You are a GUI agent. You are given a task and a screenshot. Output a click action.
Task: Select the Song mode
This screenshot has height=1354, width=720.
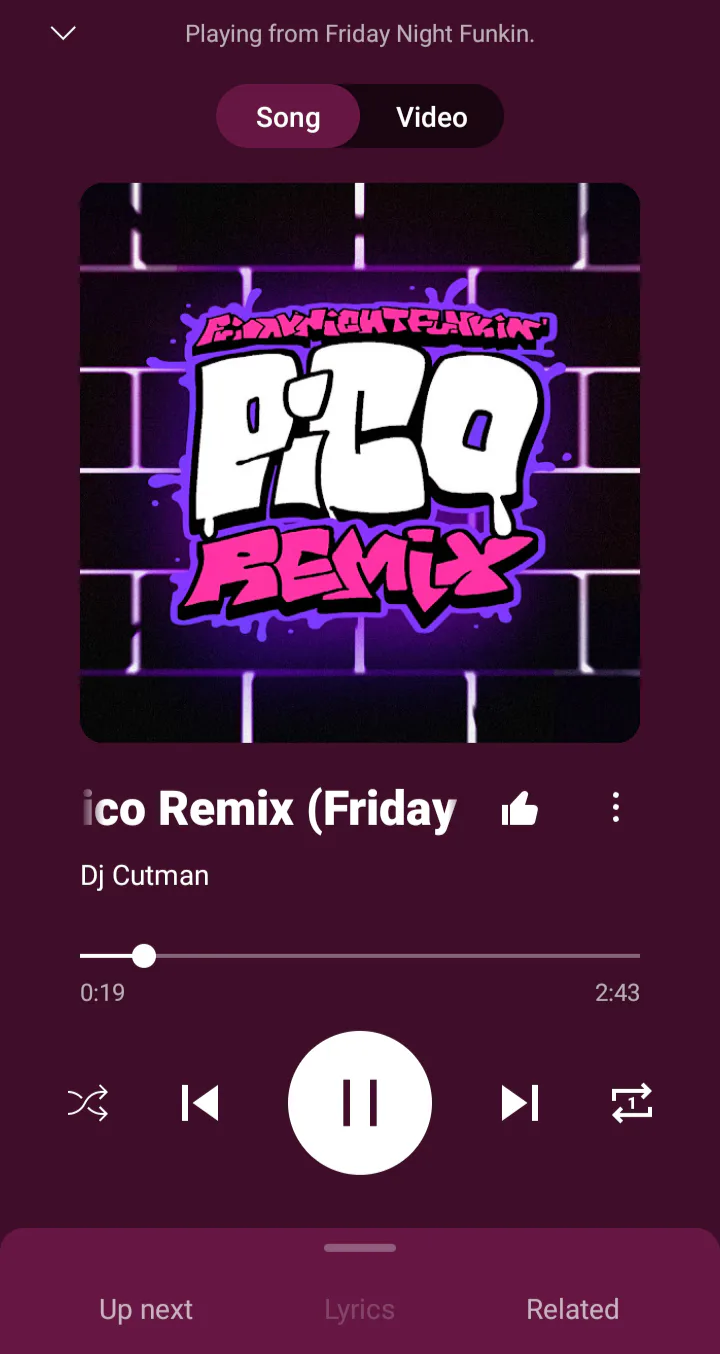(288, 117)
